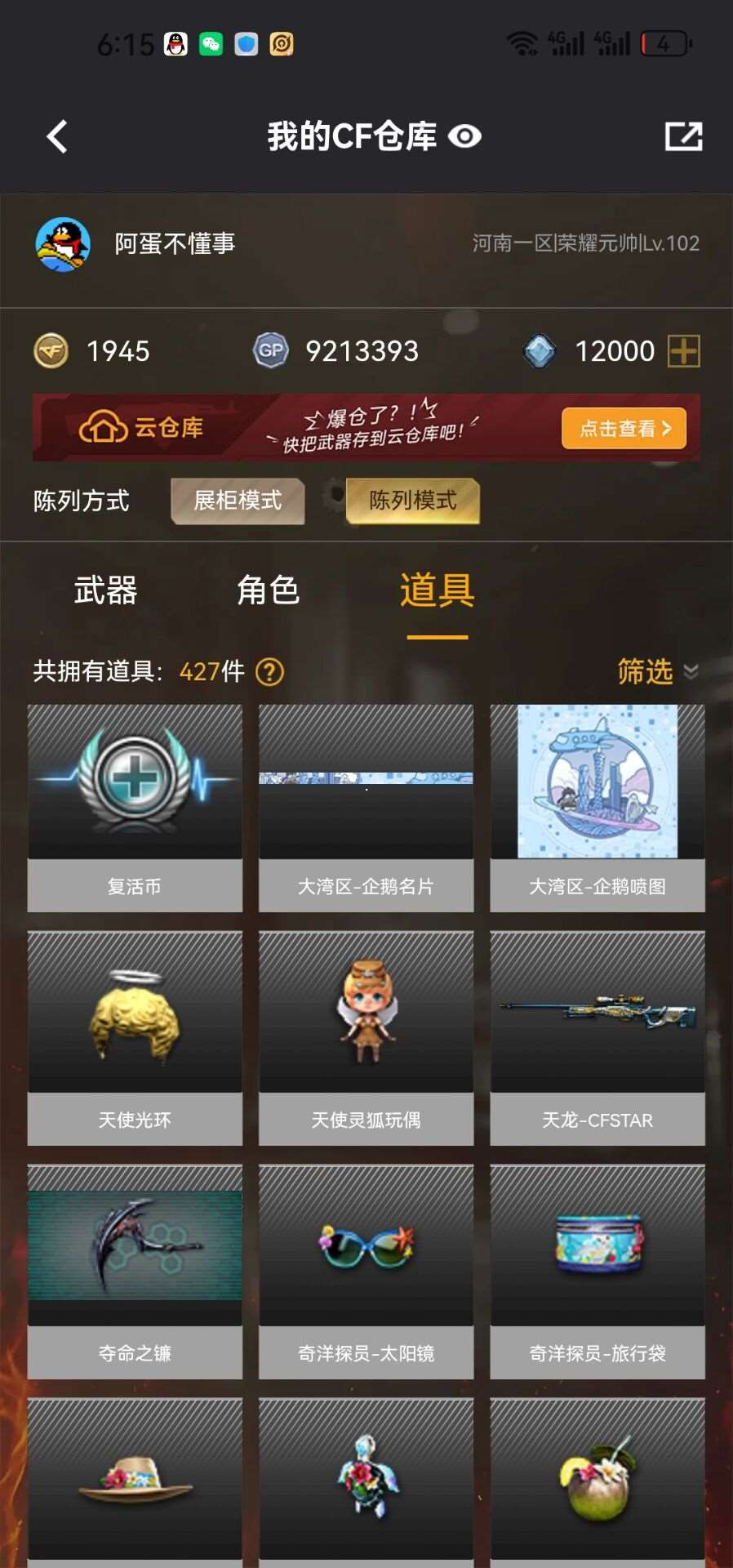This screenshot has height=1568, width=733.
Task: Toggle warehouse visibility with the eye icon
Action: coord(464,136)
